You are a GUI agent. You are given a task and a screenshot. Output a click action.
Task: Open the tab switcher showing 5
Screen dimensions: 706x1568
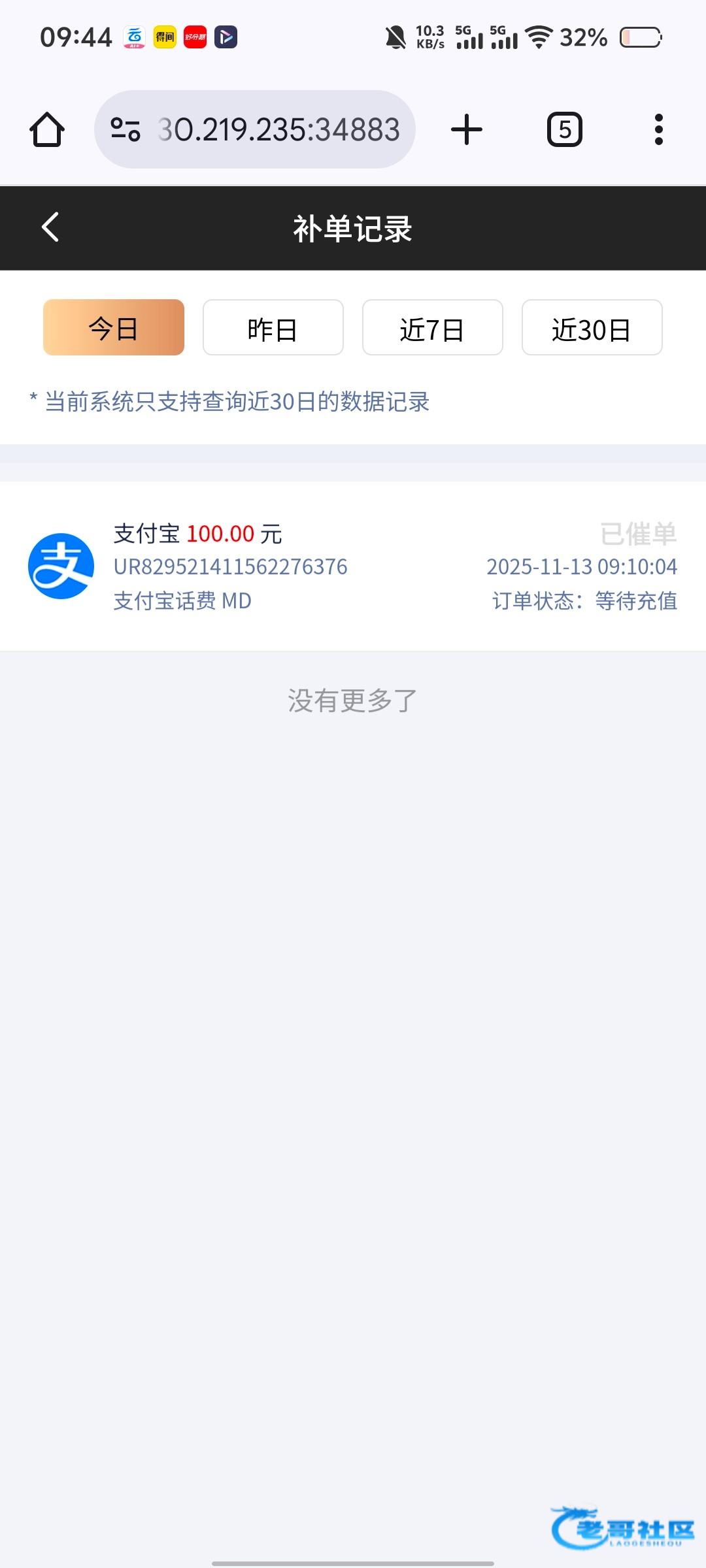point(565,129)
